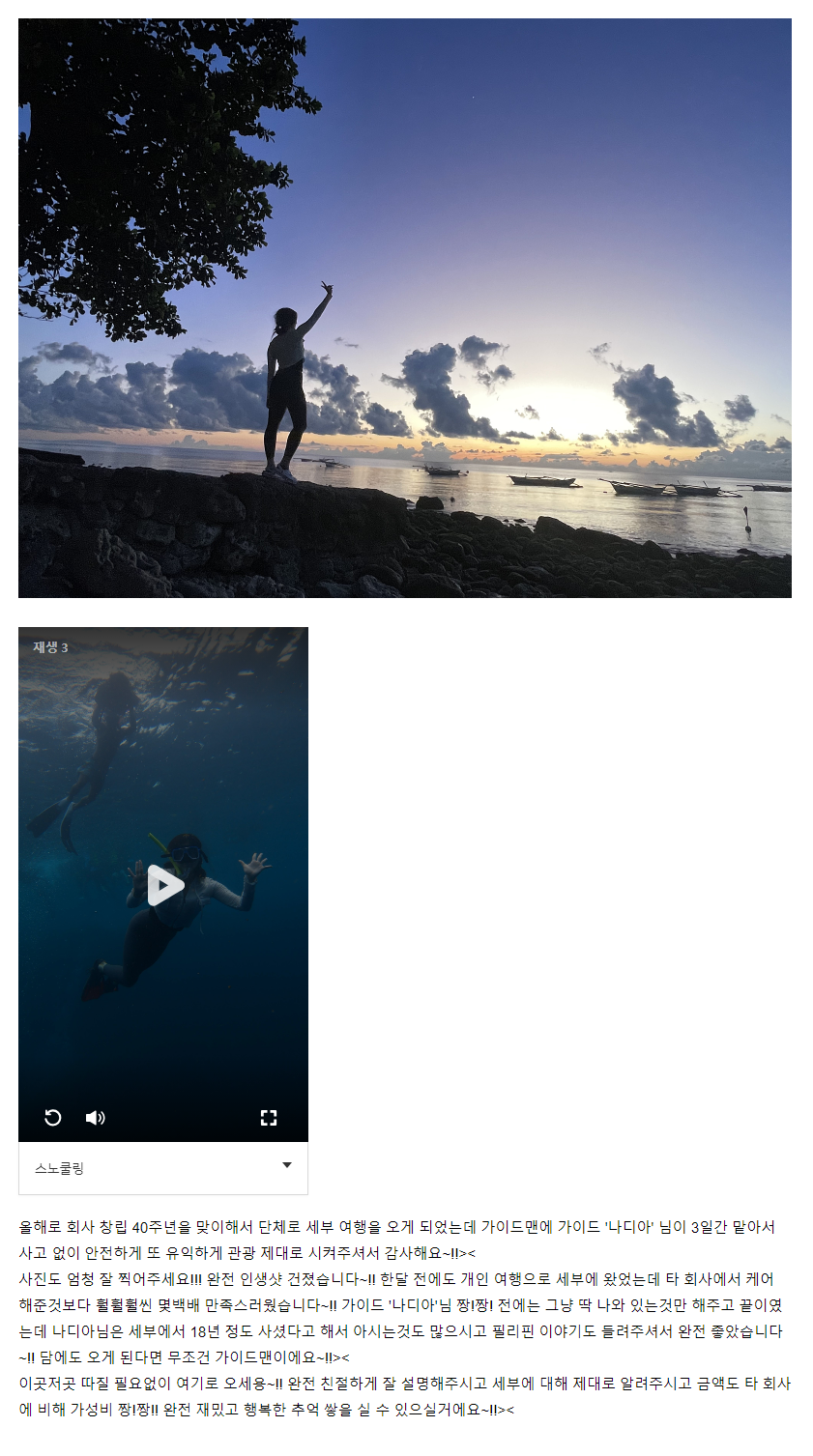Screen dimensions: 813x1456
Task: Expand the 스노쿨링 dropdown
Action: point(286,1166)
